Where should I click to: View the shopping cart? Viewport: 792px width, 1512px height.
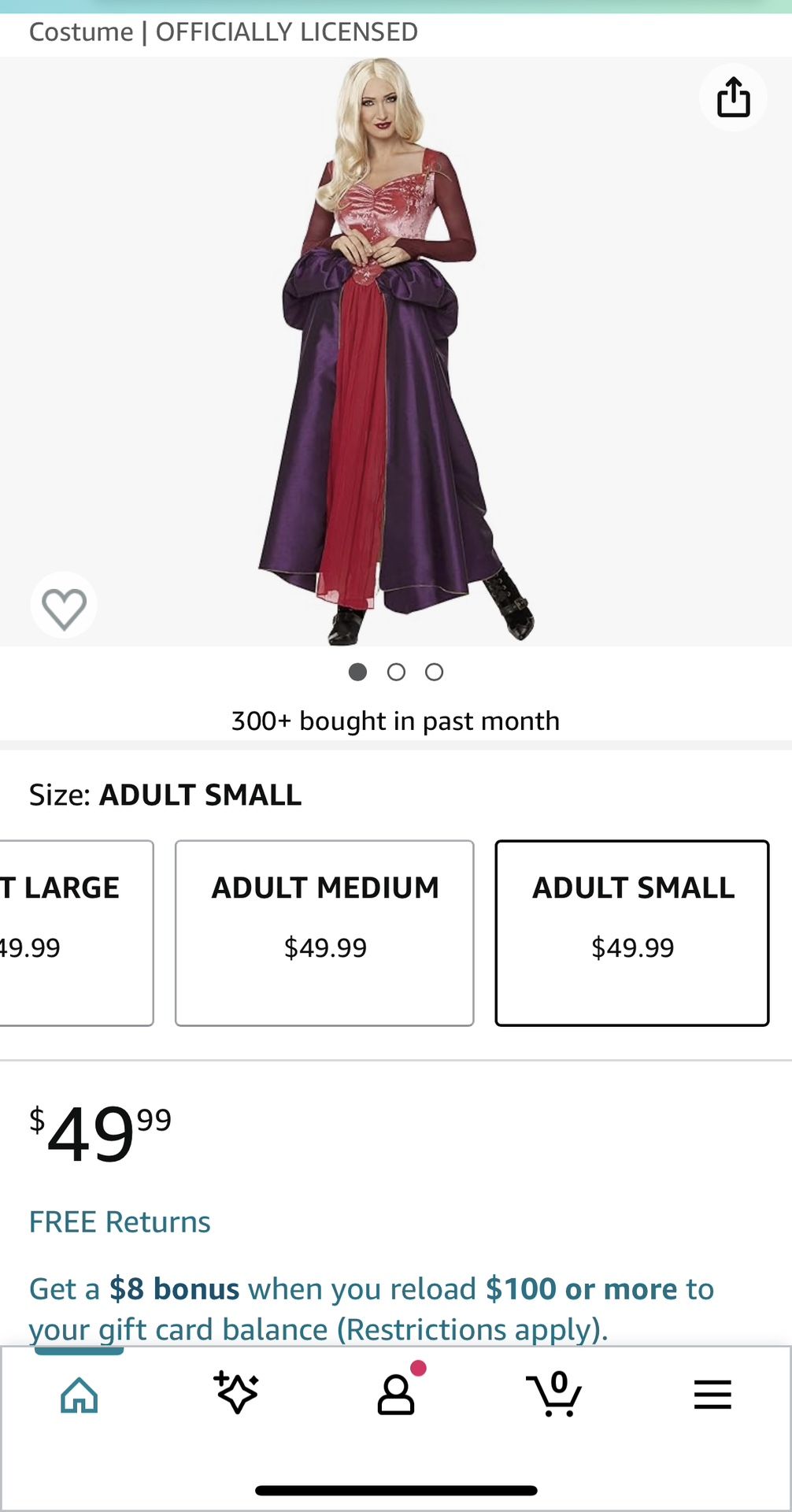click(554, 1394)
